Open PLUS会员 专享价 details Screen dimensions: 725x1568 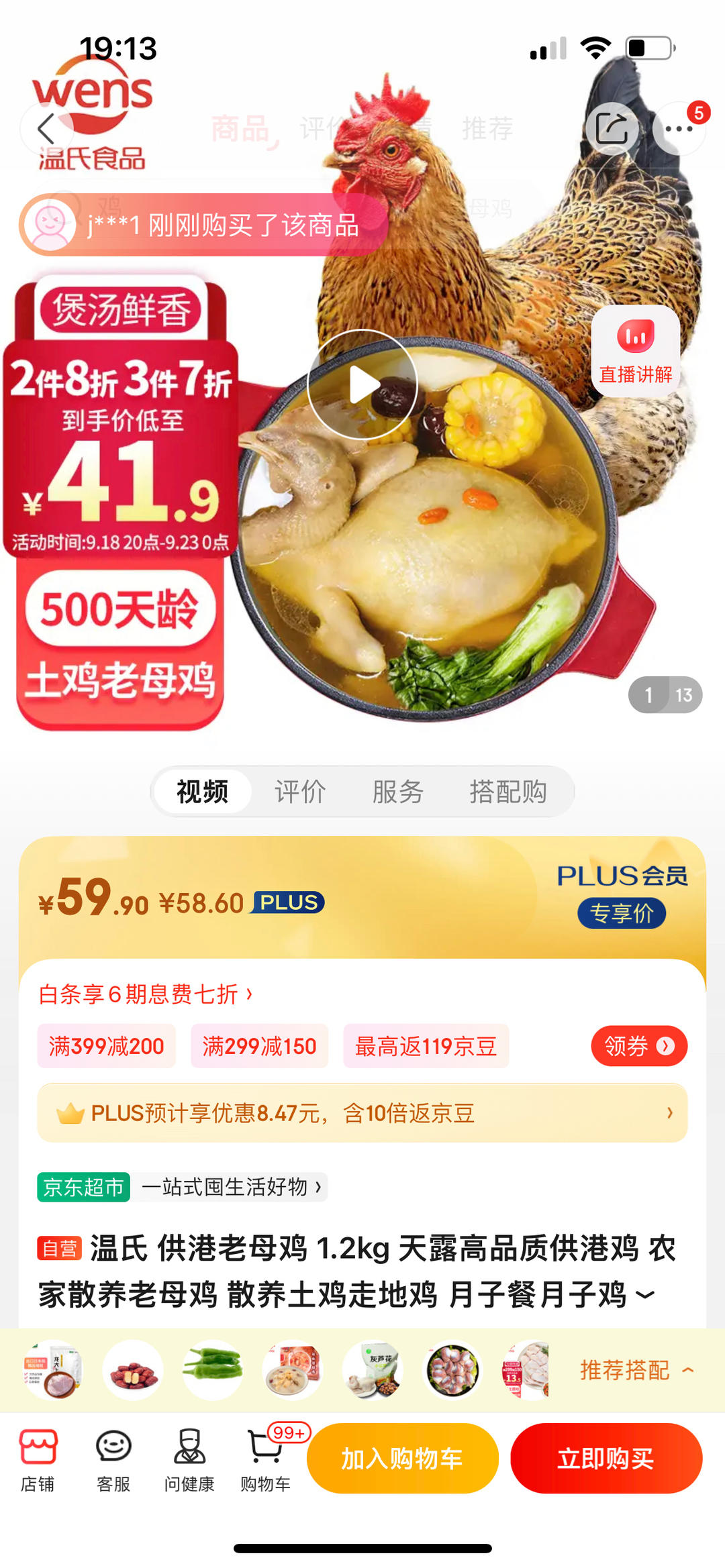coord(622,895)
